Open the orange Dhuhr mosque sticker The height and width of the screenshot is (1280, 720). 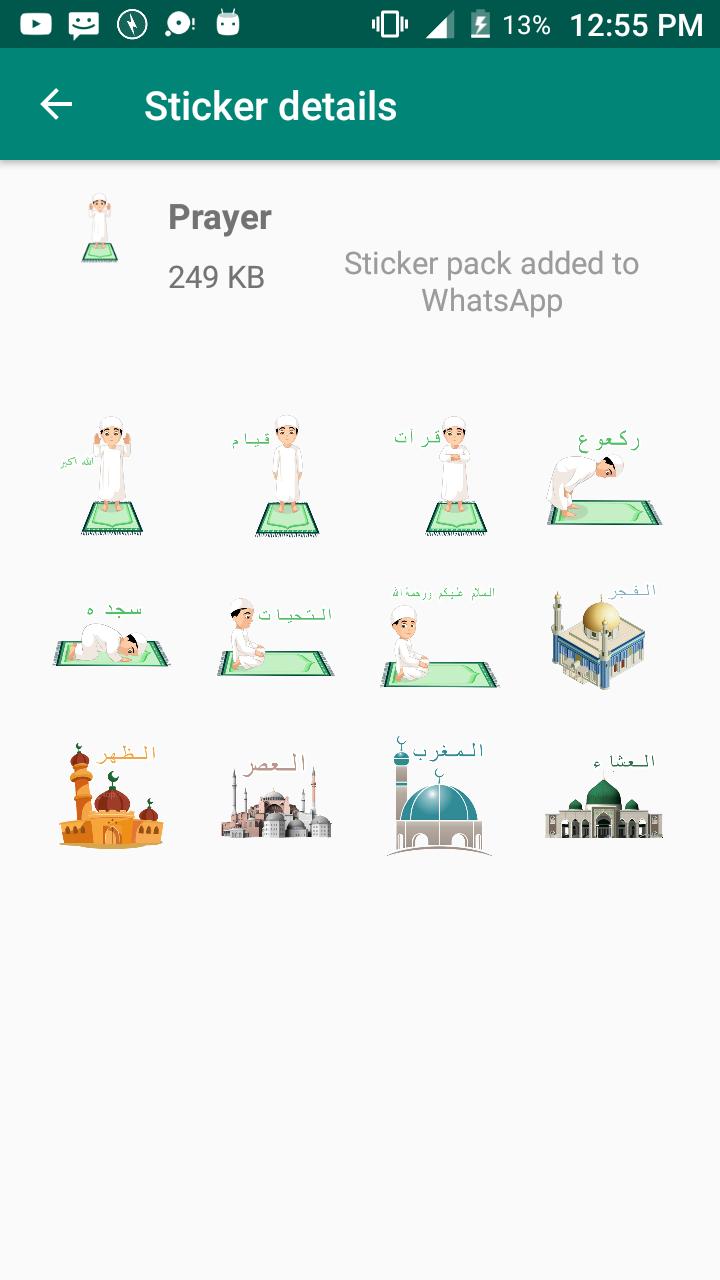pyautogui.click(x=111, y=797)
